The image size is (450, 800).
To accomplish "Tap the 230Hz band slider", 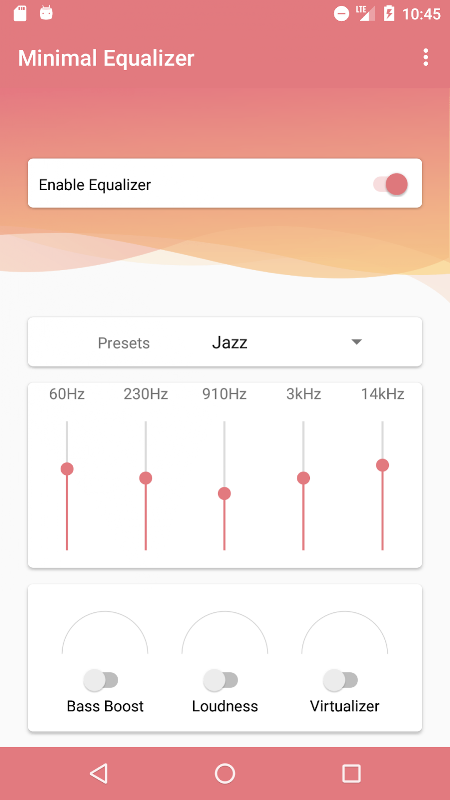I will click(x=145, y=485).
